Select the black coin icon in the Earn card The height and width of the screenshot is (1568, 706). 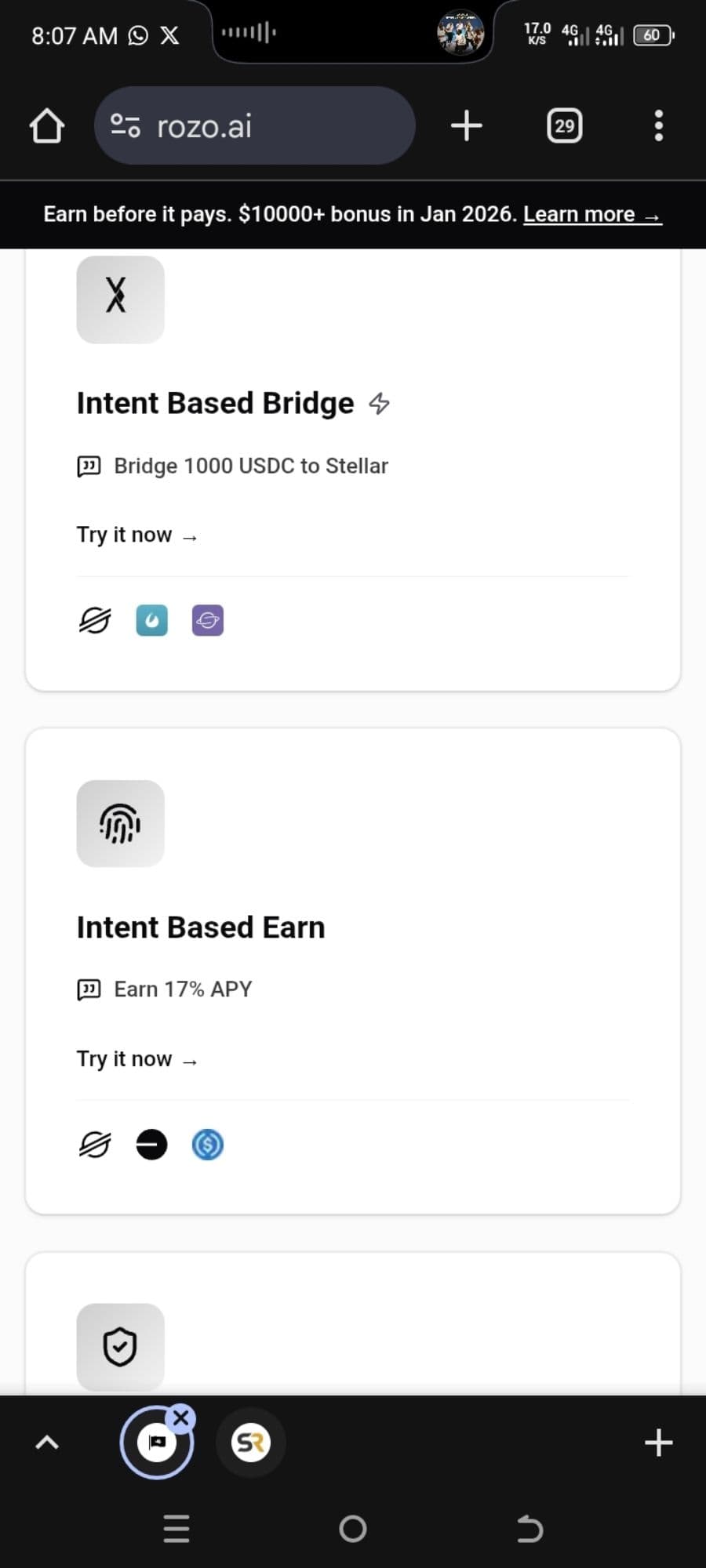(152, 1144)
